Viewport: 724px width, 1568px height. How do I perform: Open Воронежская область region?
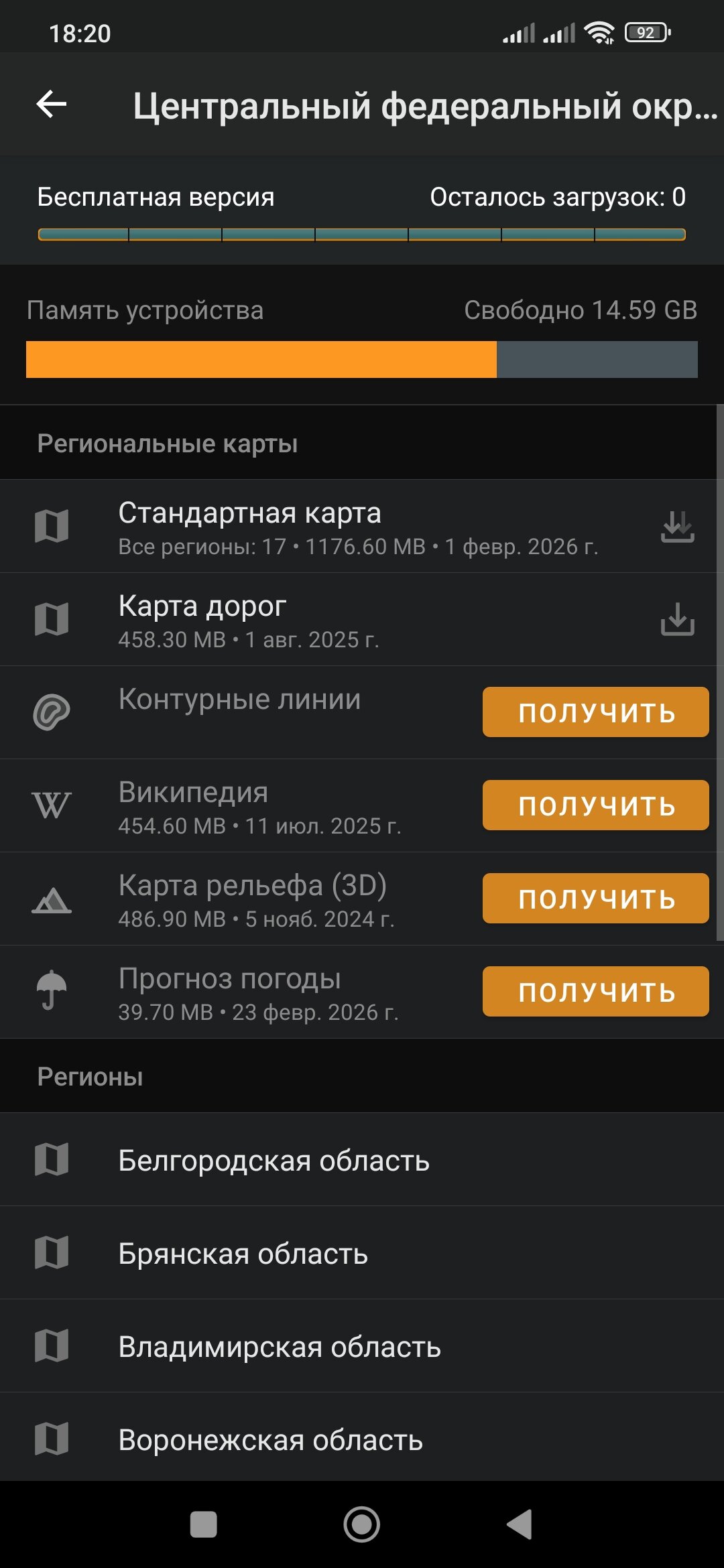(x=362, y=1439)
